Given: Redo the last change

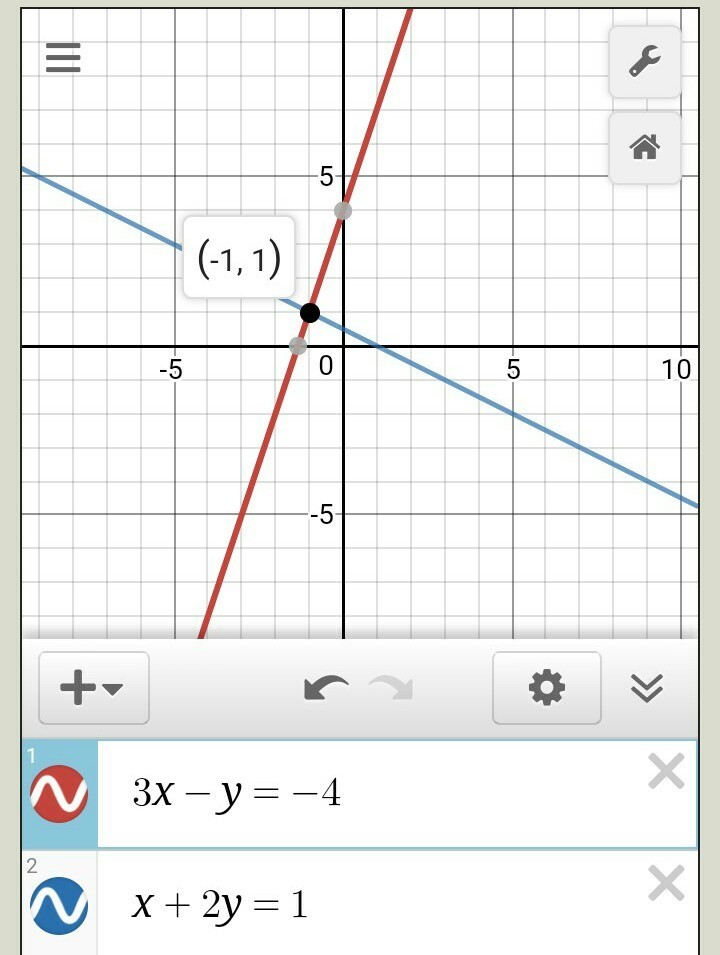Looking at the screenshot, I should 391,688.
